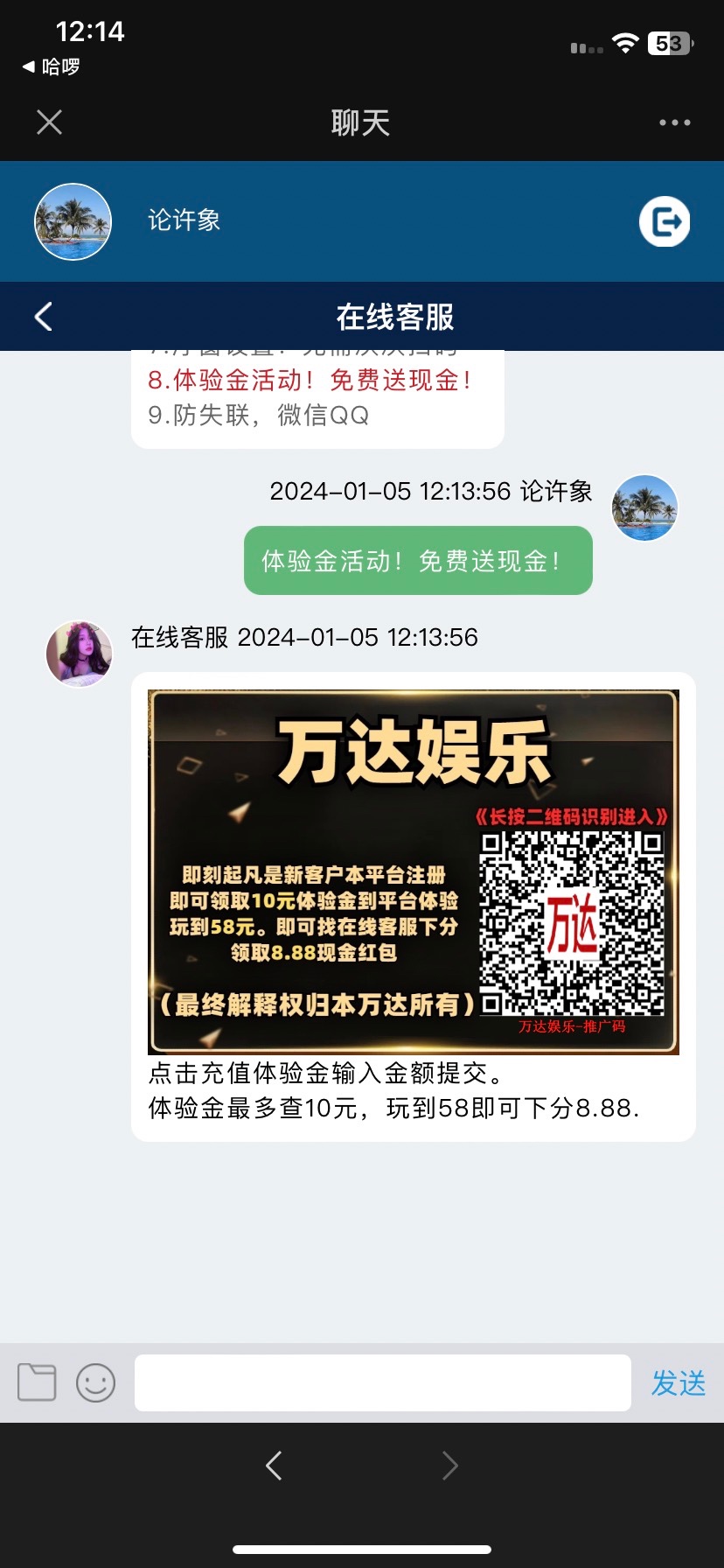
Task: Go back from 在线客服 header
Action: 44,317
